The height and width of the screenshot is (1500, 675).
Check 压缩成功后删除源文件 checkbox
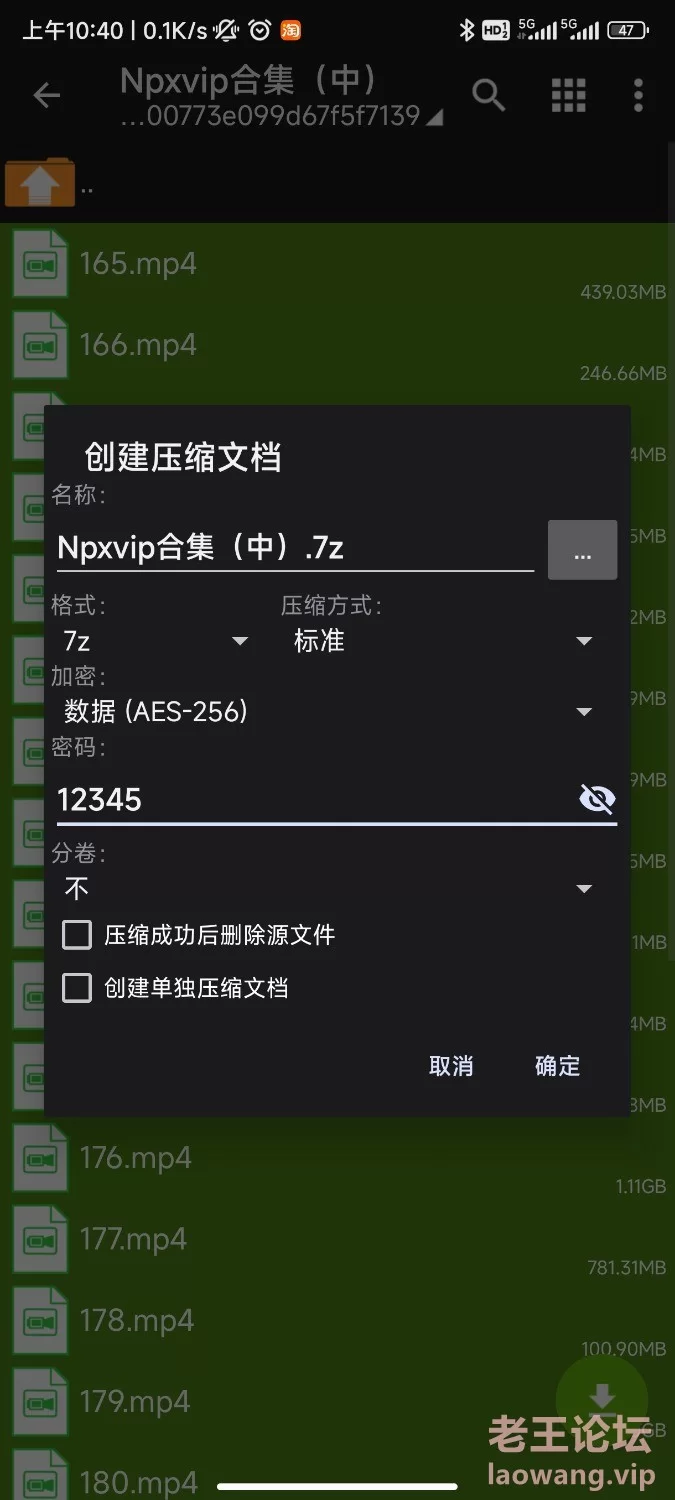77,936
